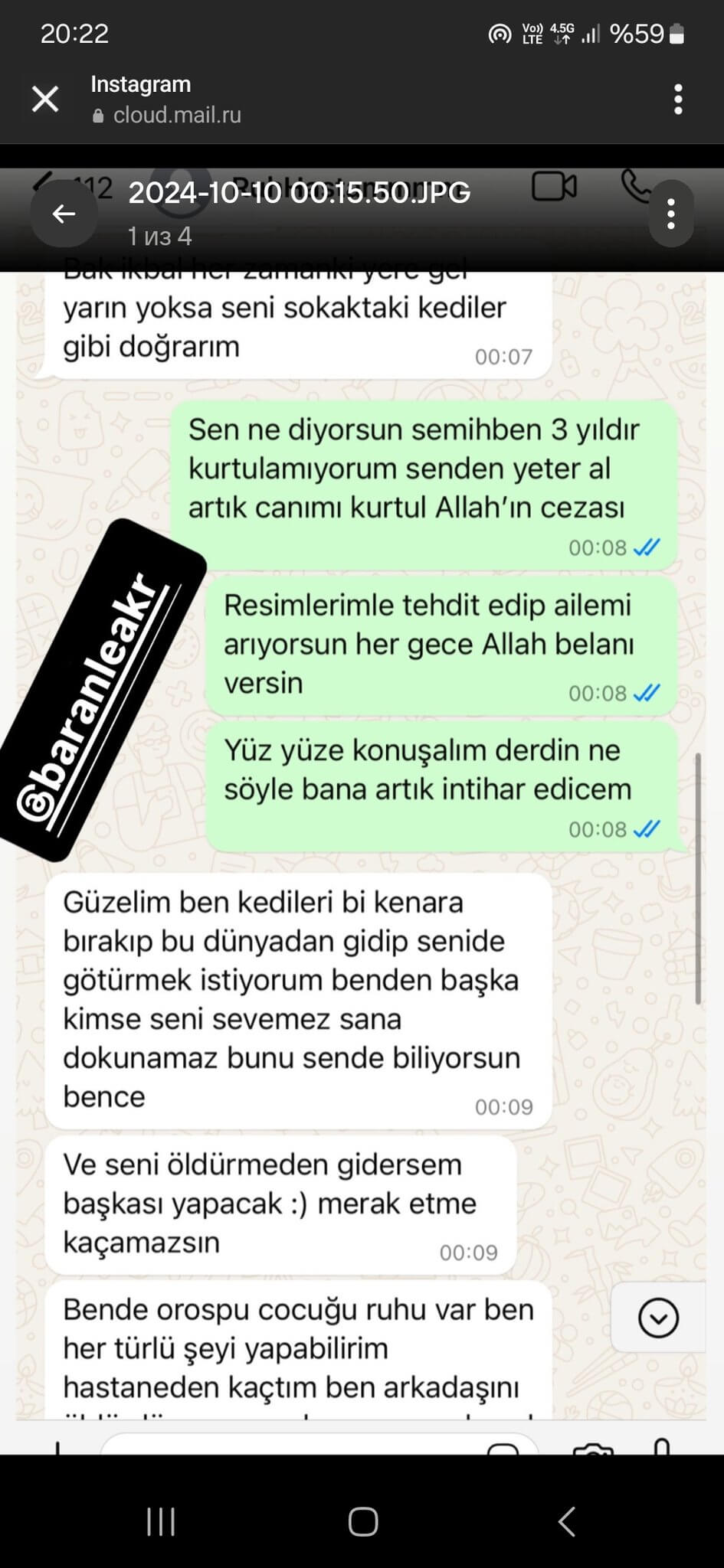Image resolution: width=724 pixels, height=1568 pixels.
Task: Open the image viewer options menu
Action: tap(670, 214)
